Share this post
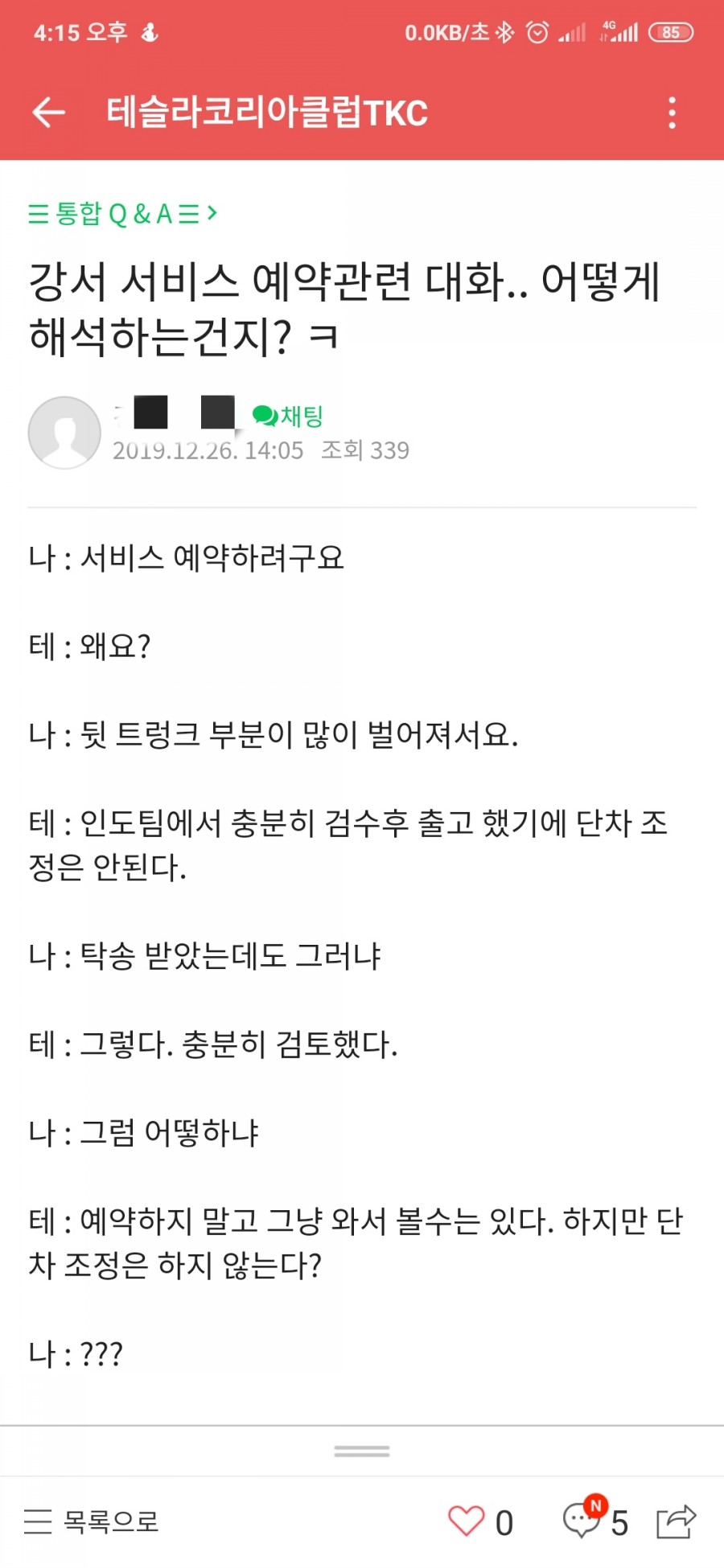The image size is (724, 1568). [676, 1521]
